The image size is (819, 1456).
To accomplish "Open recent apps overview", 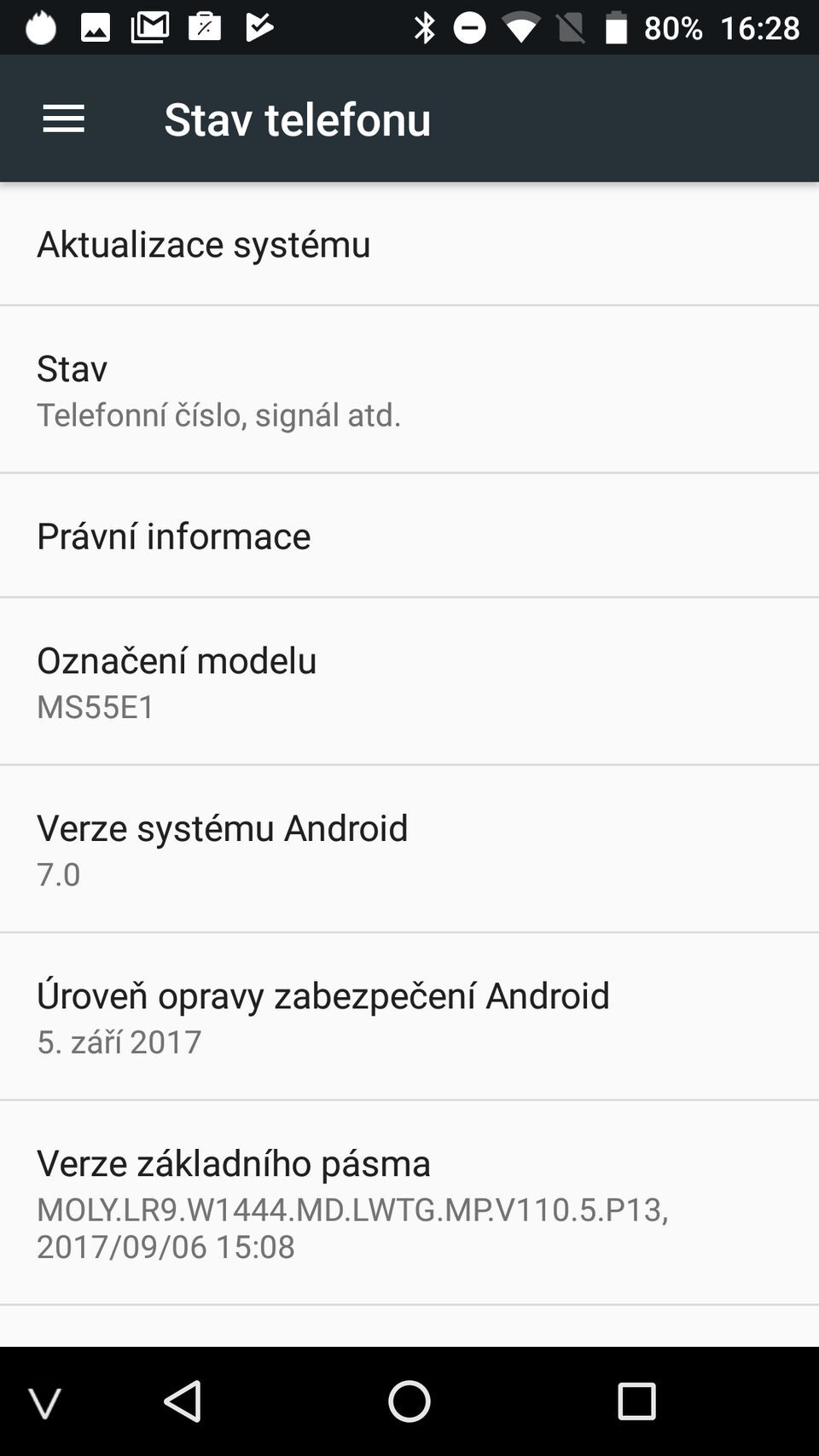I will [636, 1401].
